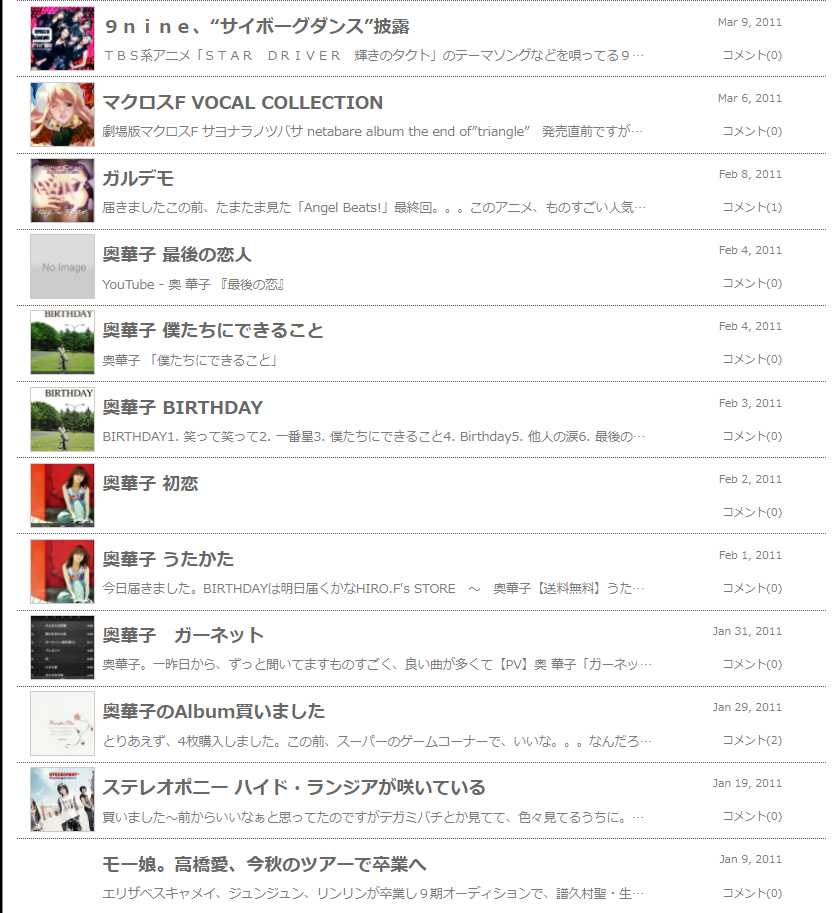
Task: Open the 奥華子 ガーネット entry
Action: tap(183, 635)
